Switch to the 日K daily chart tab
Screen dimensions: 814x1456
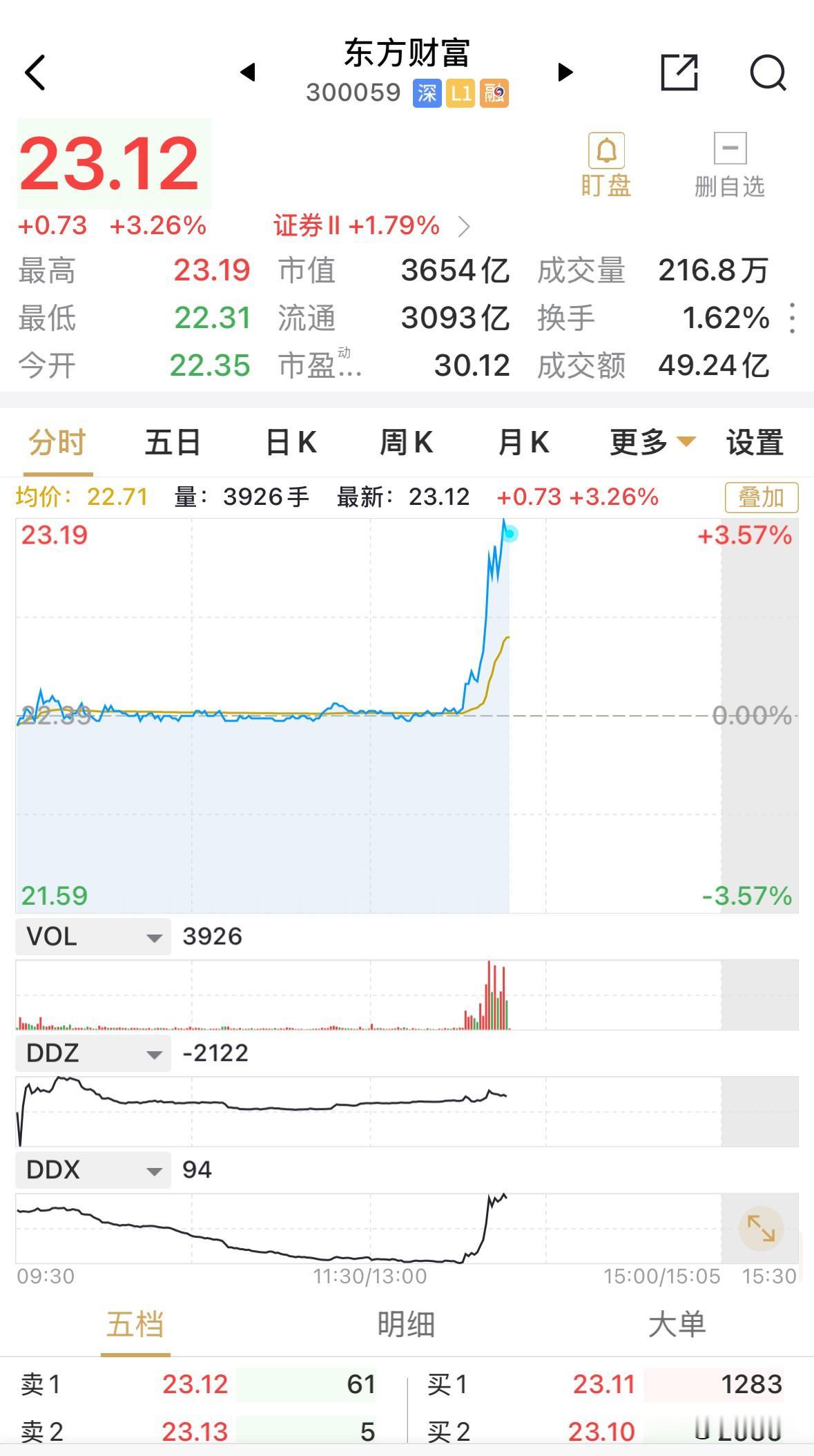(x=290, y=443)
